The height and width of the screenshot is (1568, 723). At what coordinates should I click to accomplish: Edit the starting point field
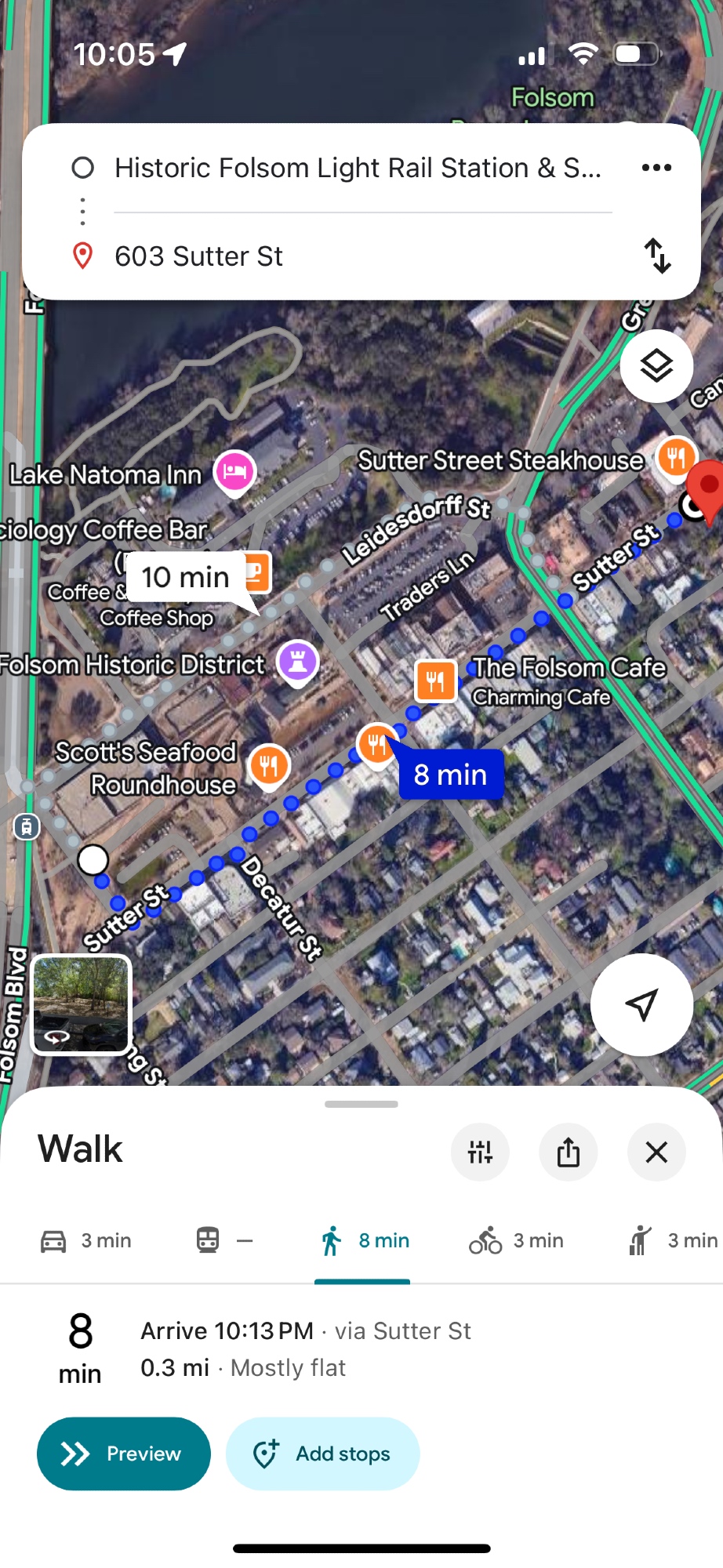pos(358,168)
